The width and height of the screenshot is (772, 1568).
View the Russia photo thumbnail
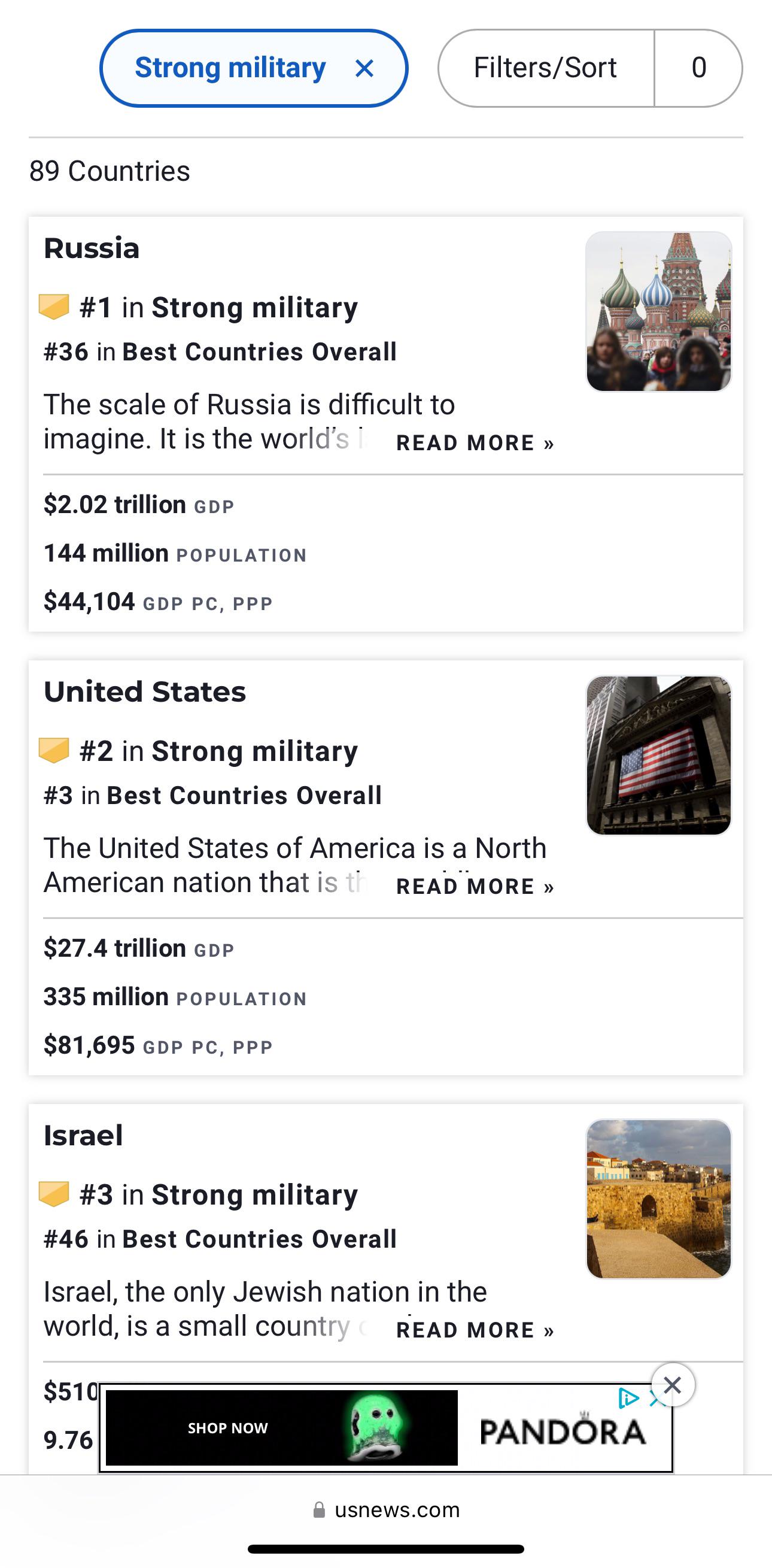click(x=658, y=311)
